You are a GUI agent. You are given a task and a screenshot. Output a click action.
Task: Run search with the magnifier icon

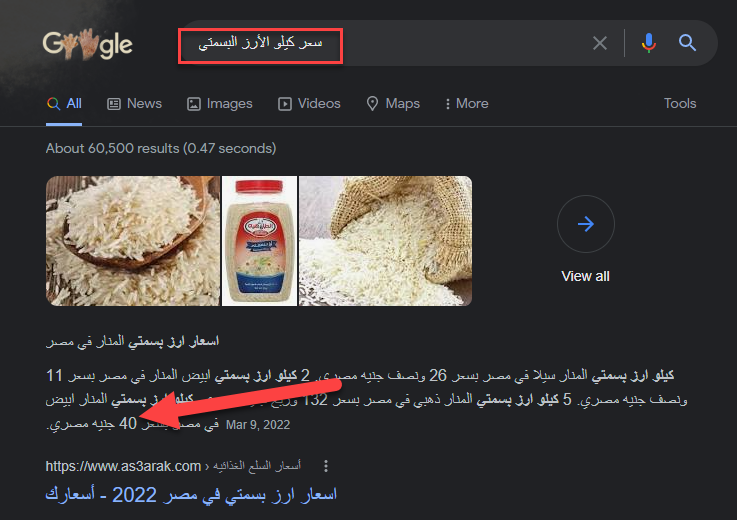tap(687, 43)
